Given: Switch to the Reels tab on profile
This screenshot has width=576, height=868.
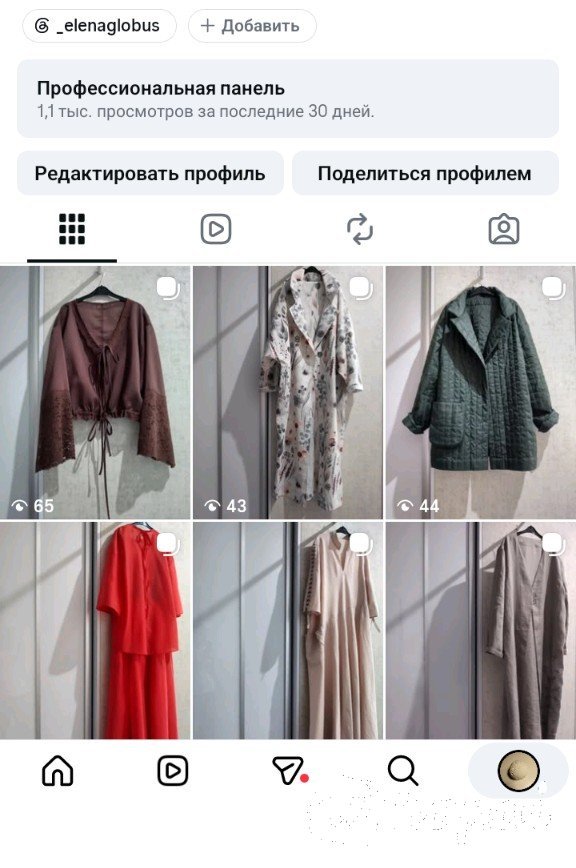Looking at the screenshot, I should (216, 229).
